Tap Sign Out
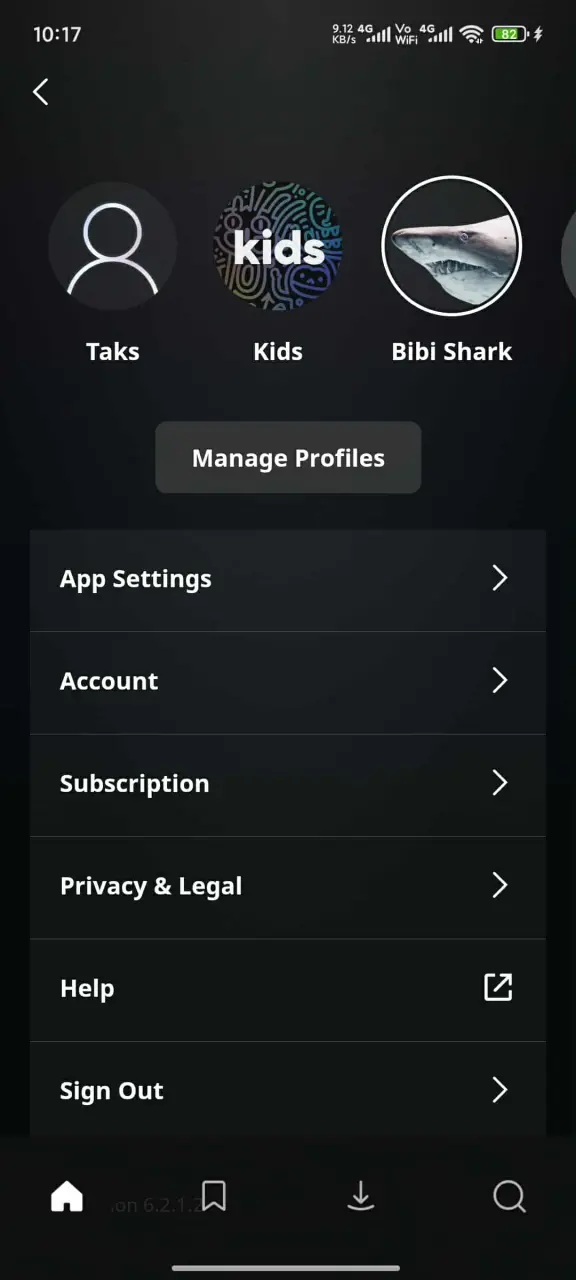The height and width of the screenshot is (1280, 576). point(288,1089)
